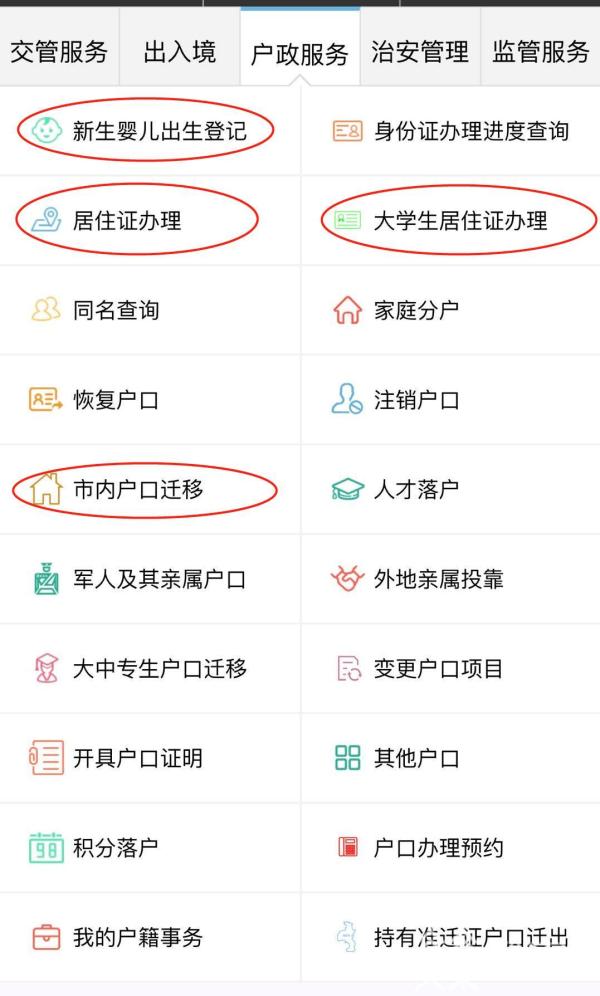Screen dimensions: 600x996
Task: Tap 积分落户 entry
Action: click(x=115, y=848)
